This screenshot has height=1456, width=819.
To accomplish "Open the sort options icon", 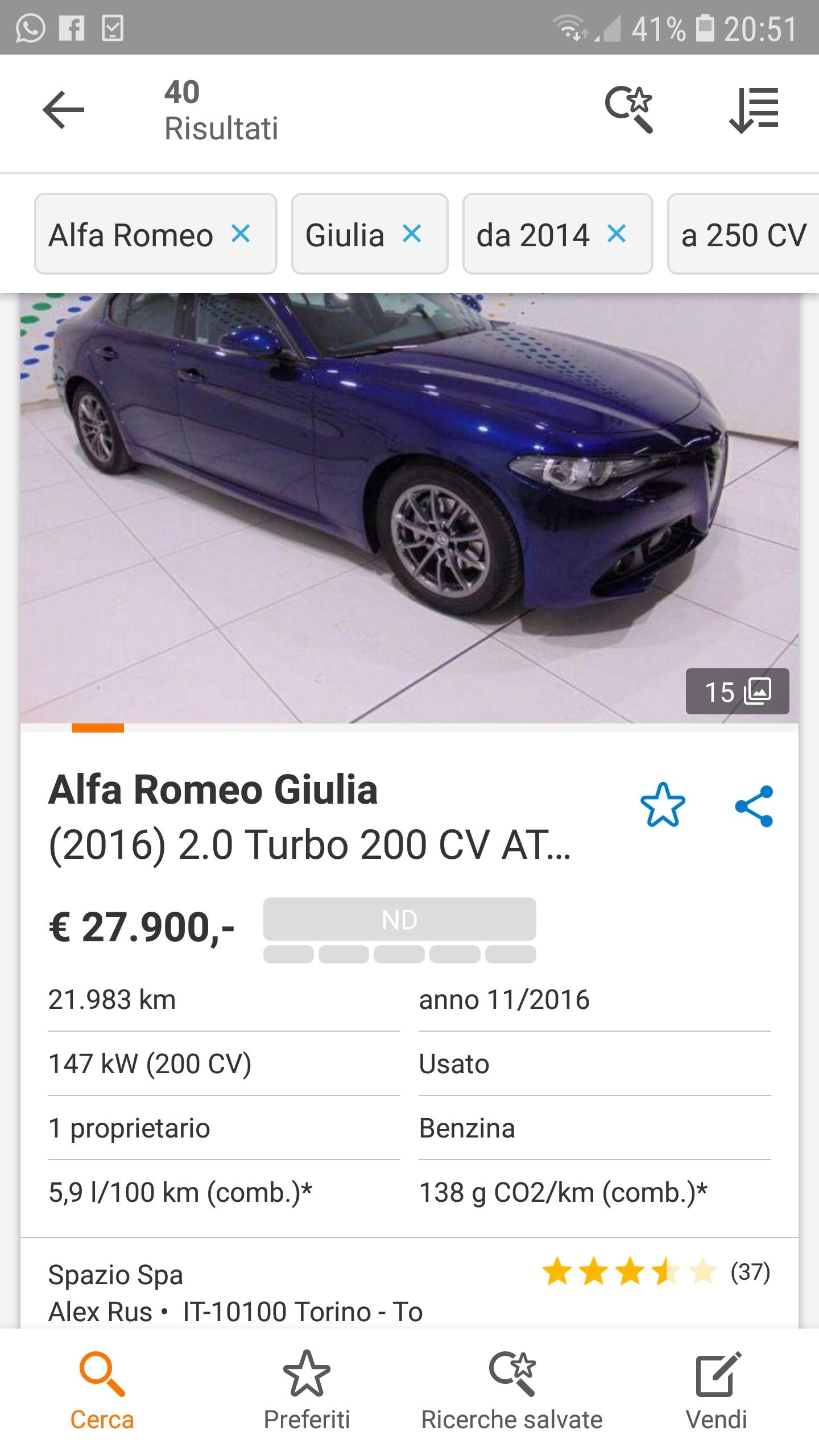I will (x=754, y=109).
